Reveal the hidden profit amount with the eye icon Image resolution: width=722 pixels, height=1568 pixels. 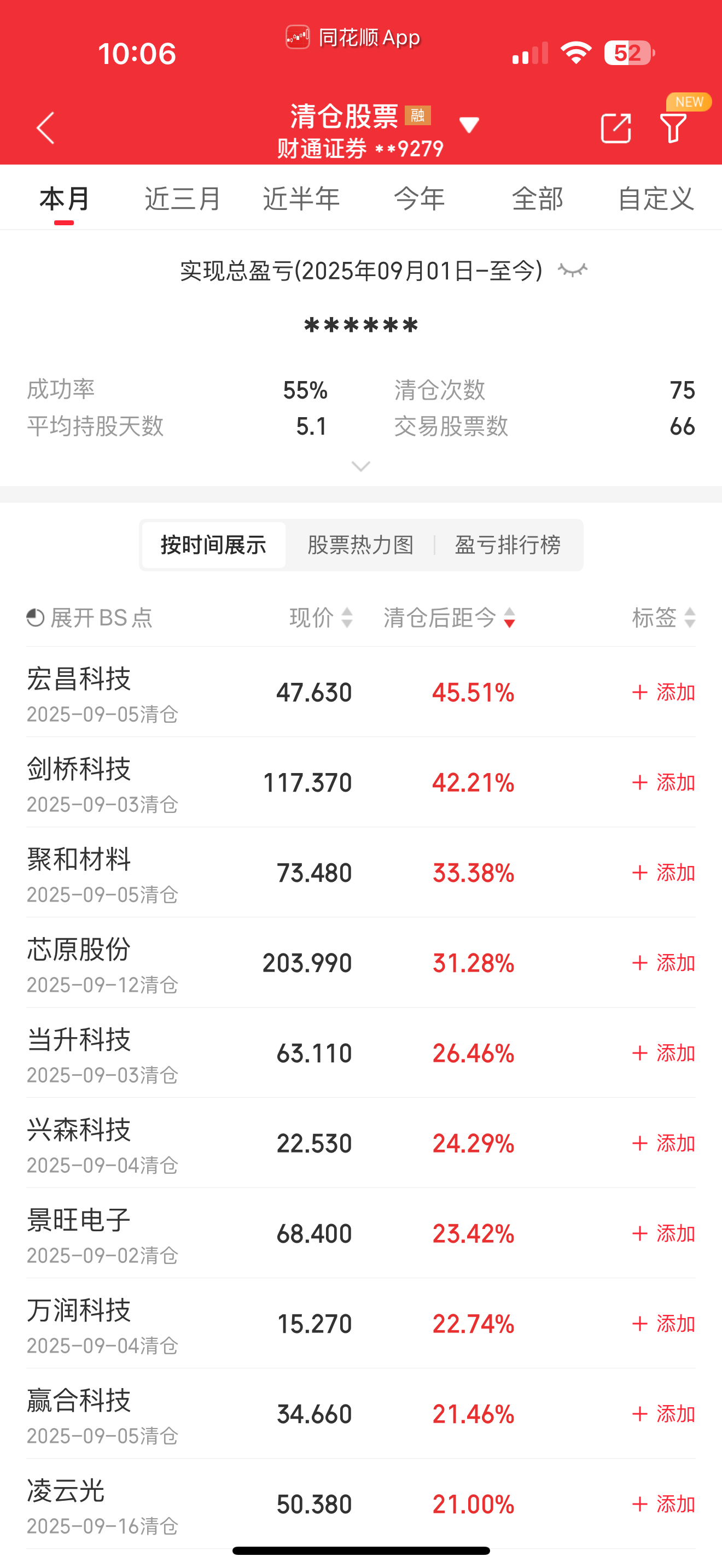[x=573, y=270]
